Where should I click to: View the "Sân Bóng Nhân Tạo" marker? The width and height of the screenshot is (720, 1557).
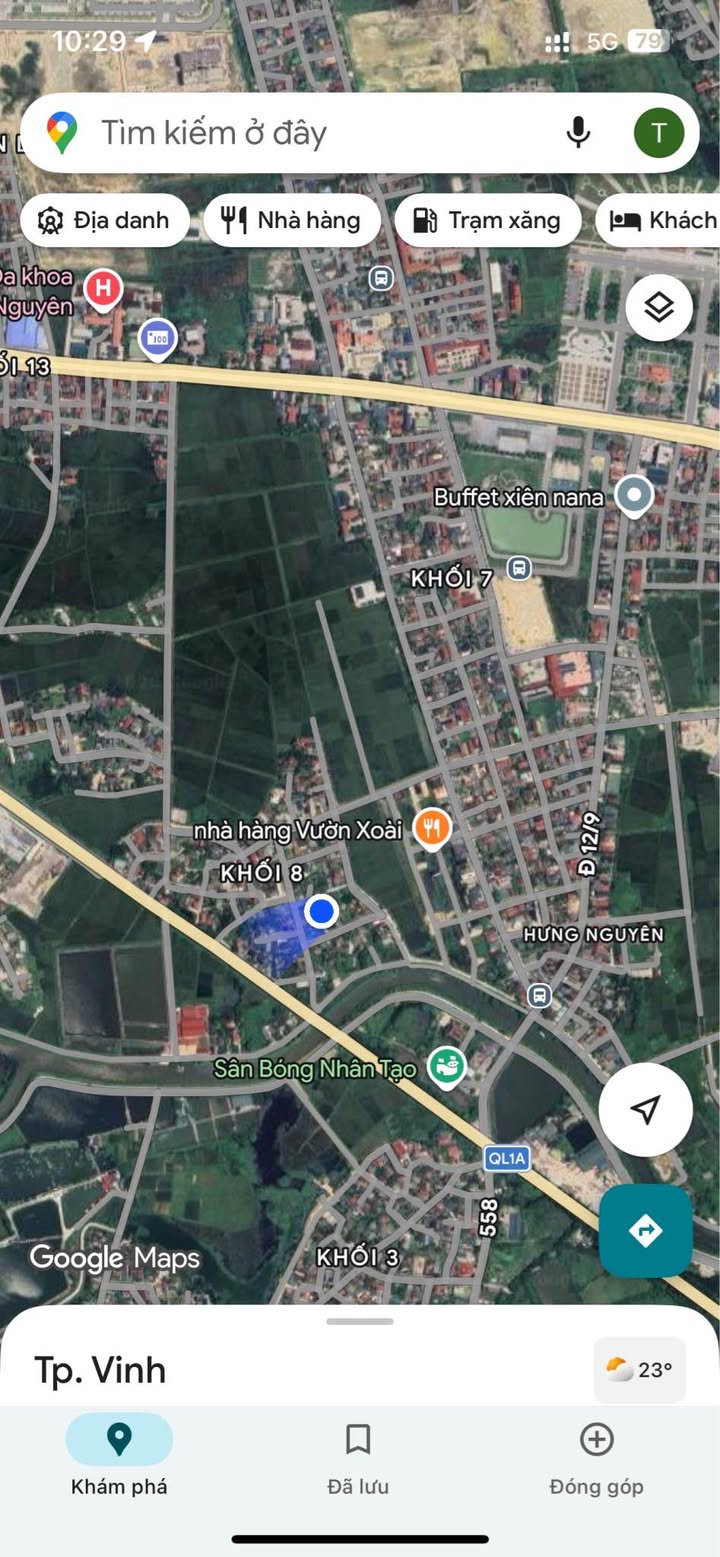tap(447, 1066)
